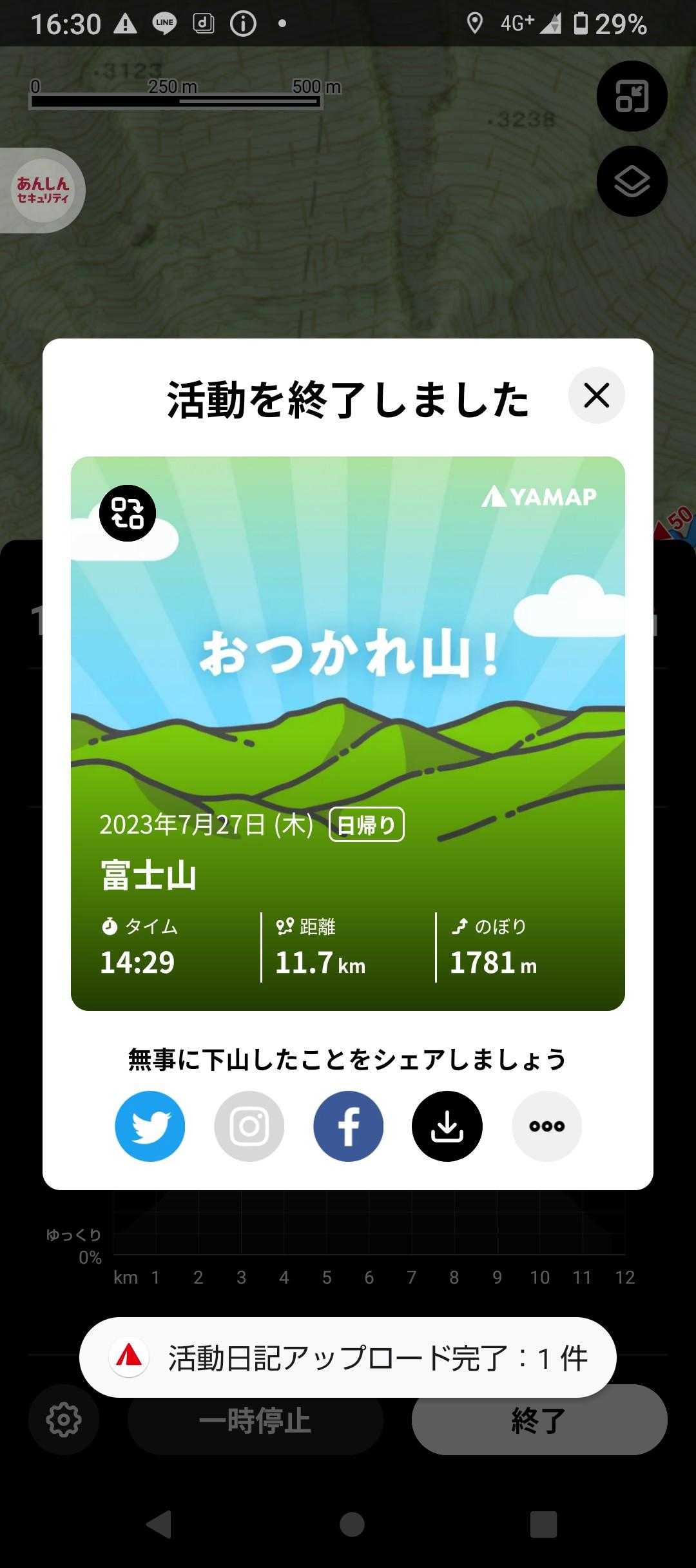This screenshot has height=1568, width=696.
Task: Share the activity on Instagram
Action: (249, 1126)
